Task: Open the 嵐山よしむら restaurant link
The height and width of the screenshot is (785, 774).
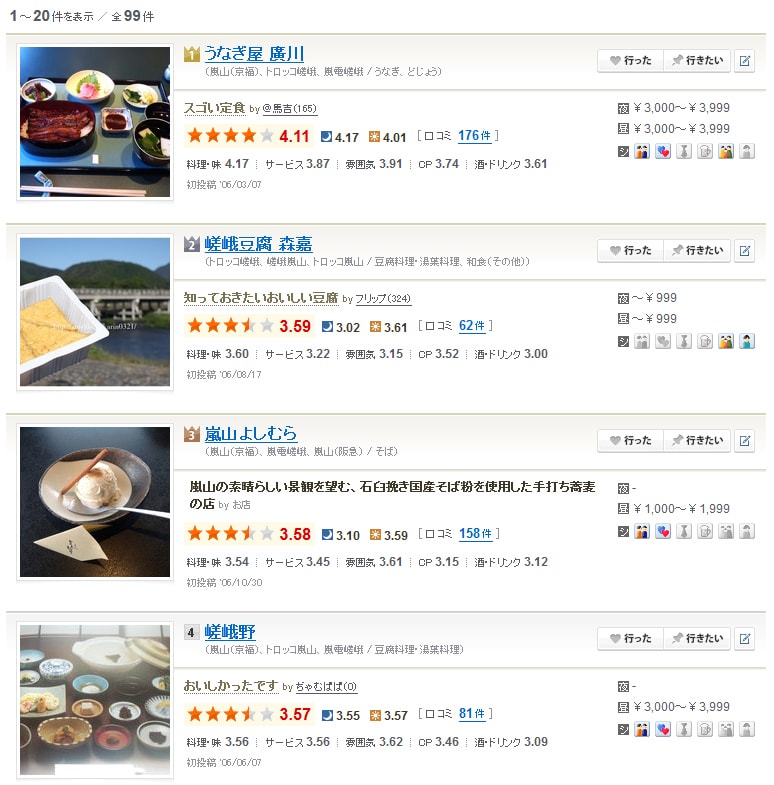Action: pos(251,434)
